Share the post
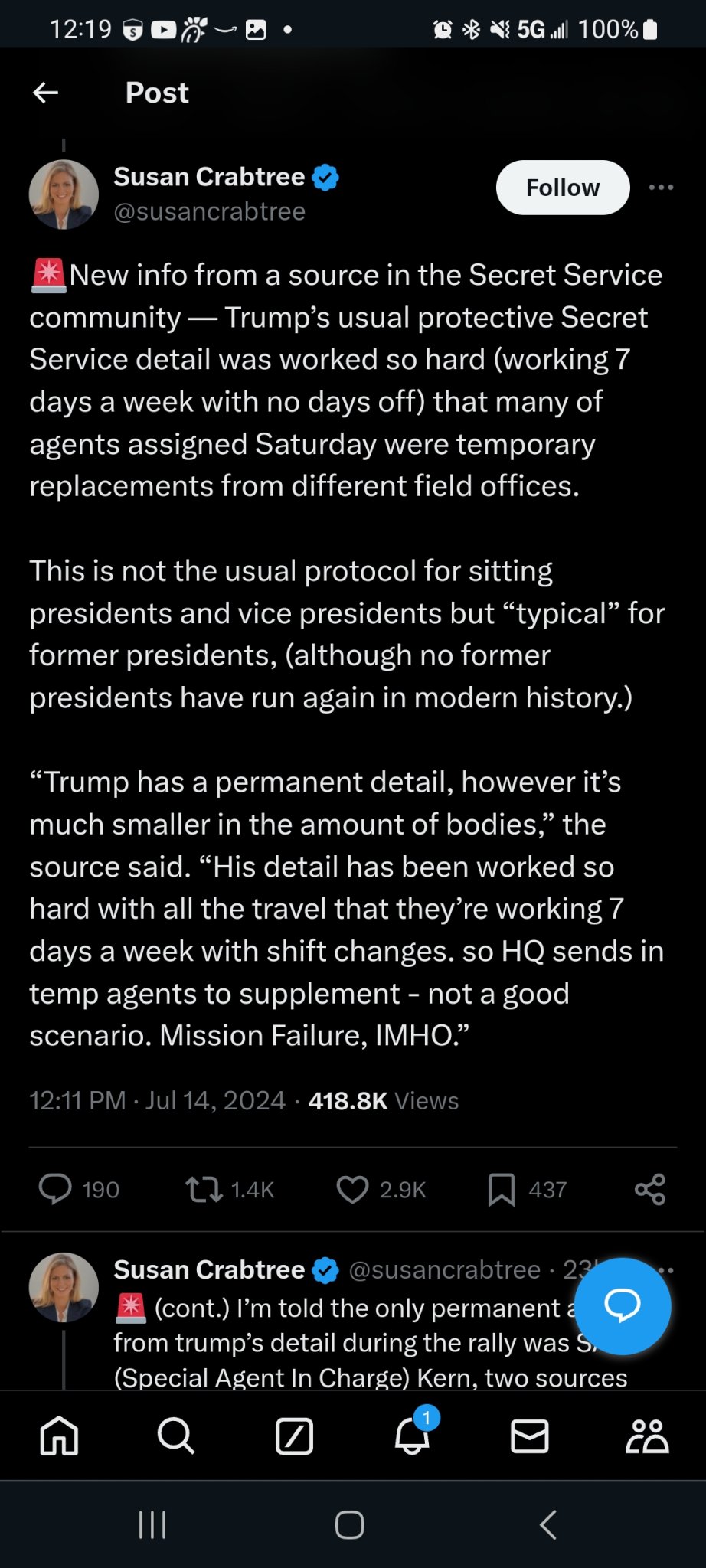 pyautogui.click(x=650, y=1189)
